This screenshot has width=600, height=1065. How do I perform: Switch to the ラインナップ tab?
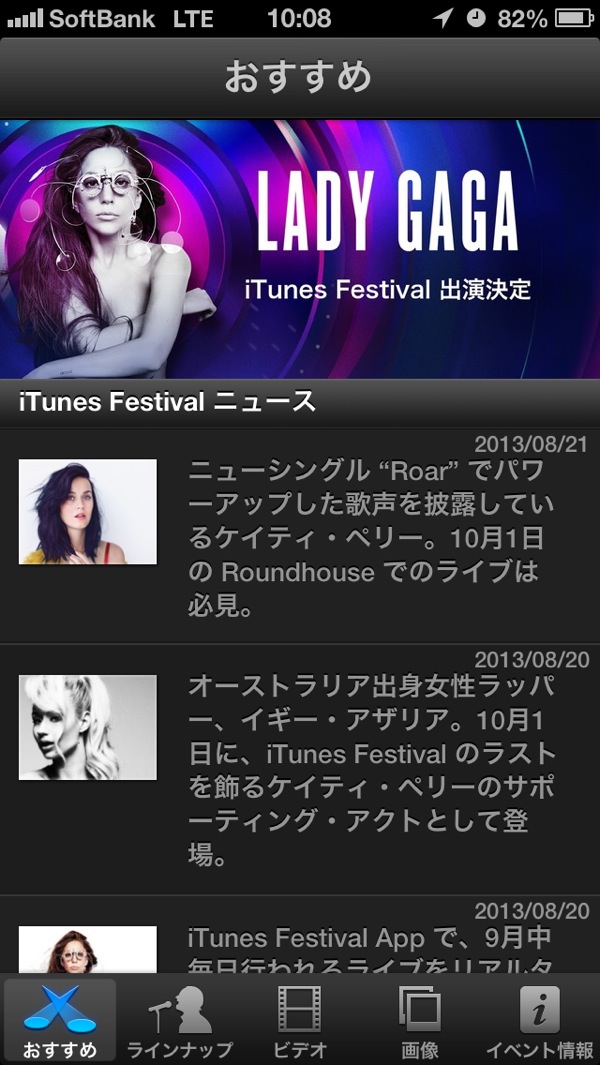pyautogui.click(x=180, y=1020)
